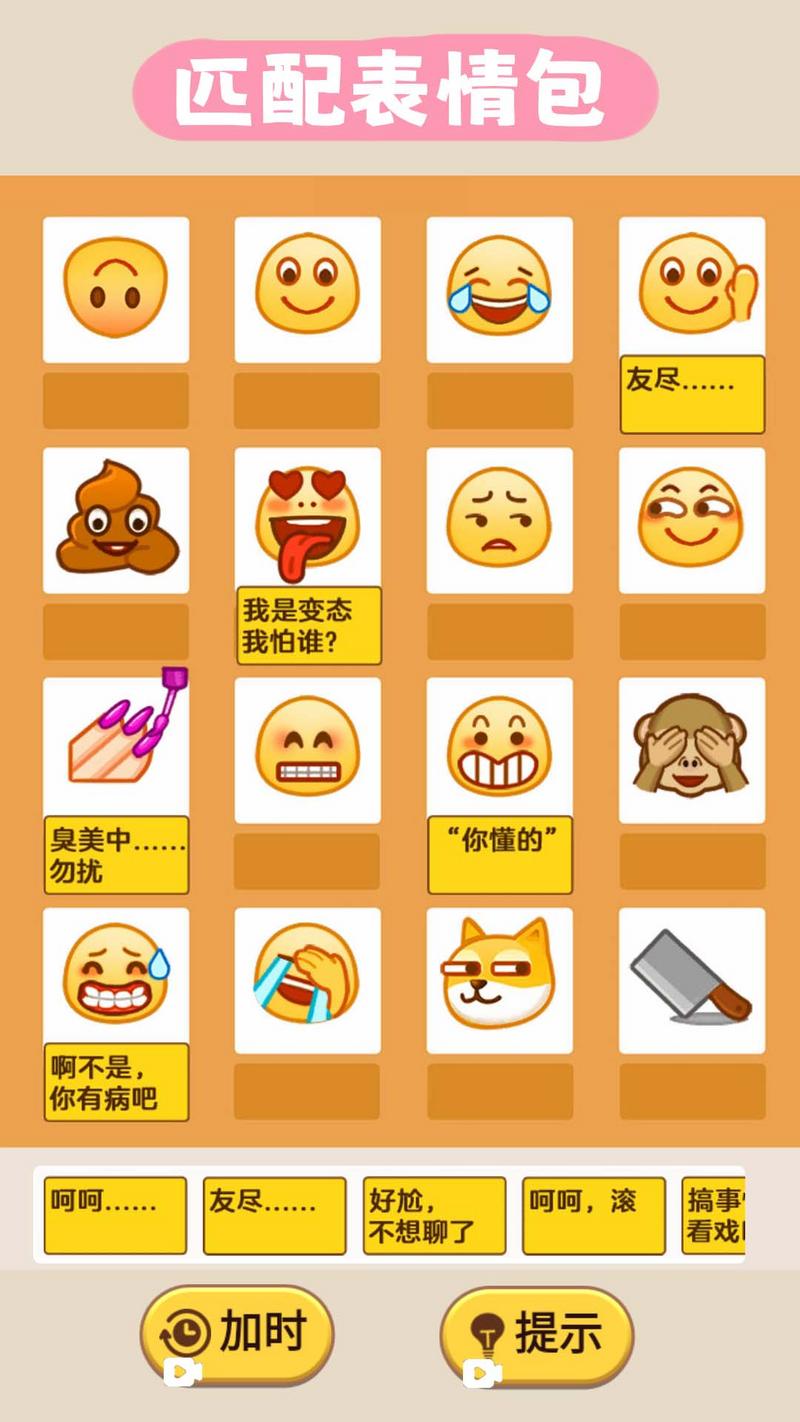The height and width of the screenshot is (1422, 800).
Task: Choose the facepalm laughing emoji card
Action: [307, 980]
